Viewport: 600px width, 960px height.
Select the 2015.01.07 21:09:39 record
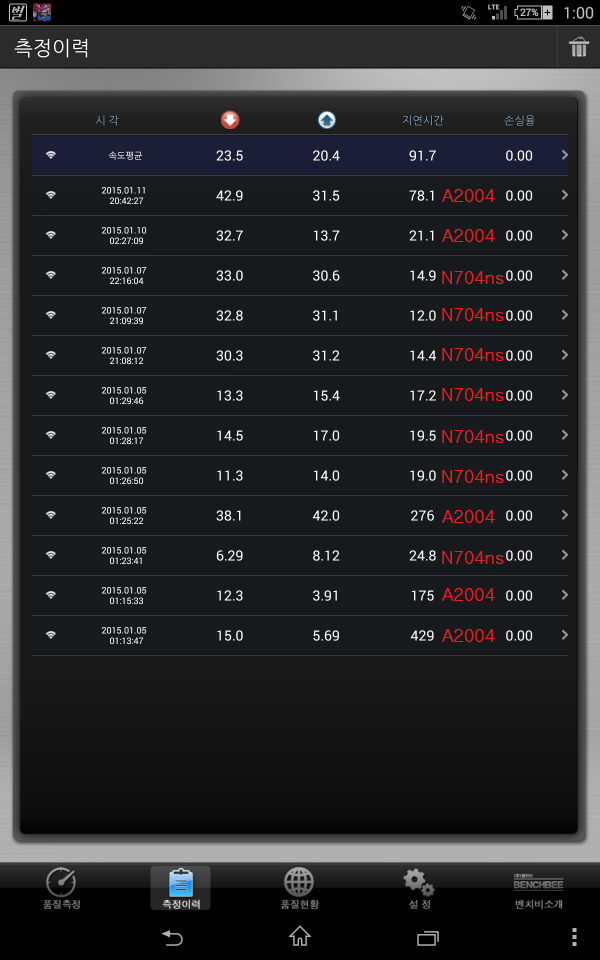[x=300, y=316]
